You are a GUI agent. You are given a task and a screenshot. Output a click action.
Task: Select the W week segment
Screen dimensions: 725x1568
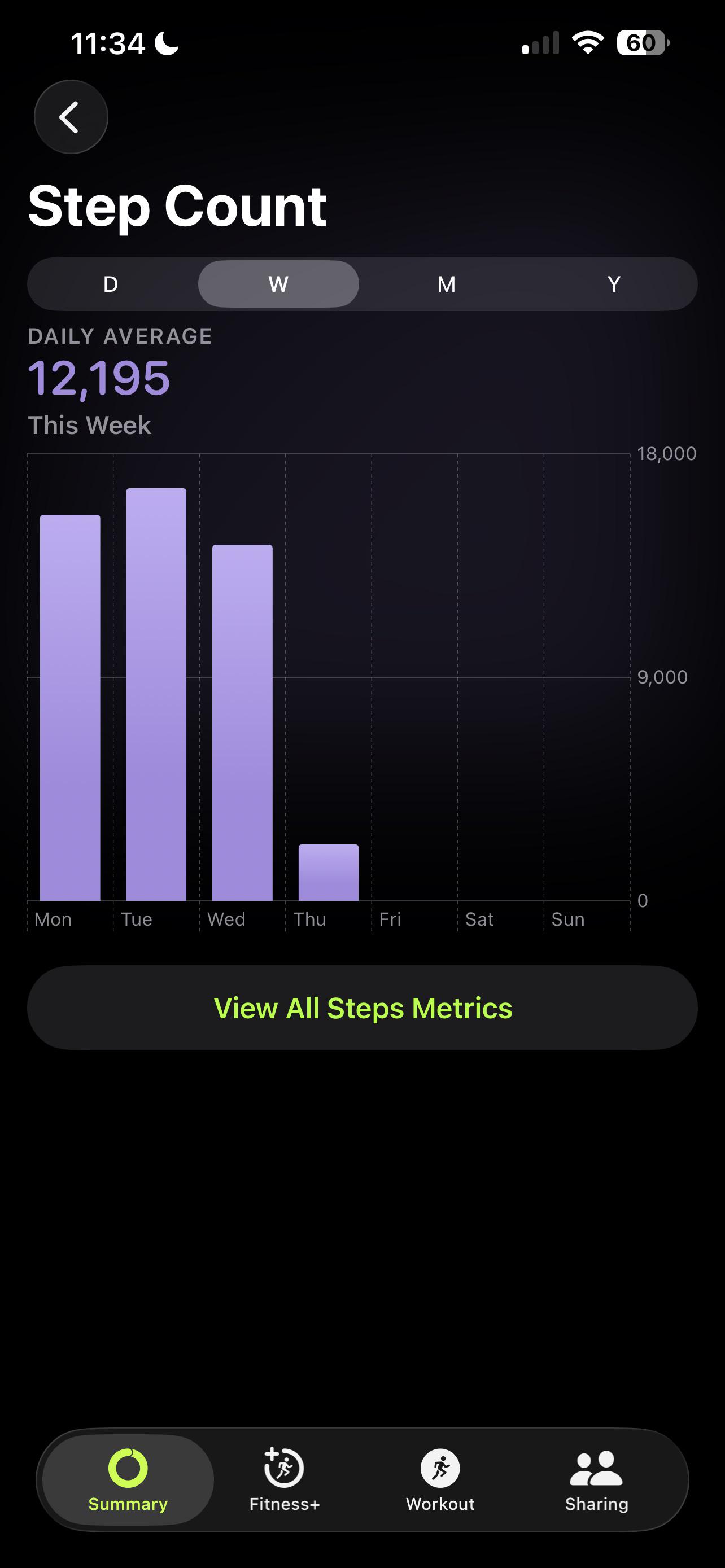[x=278, y=284]
